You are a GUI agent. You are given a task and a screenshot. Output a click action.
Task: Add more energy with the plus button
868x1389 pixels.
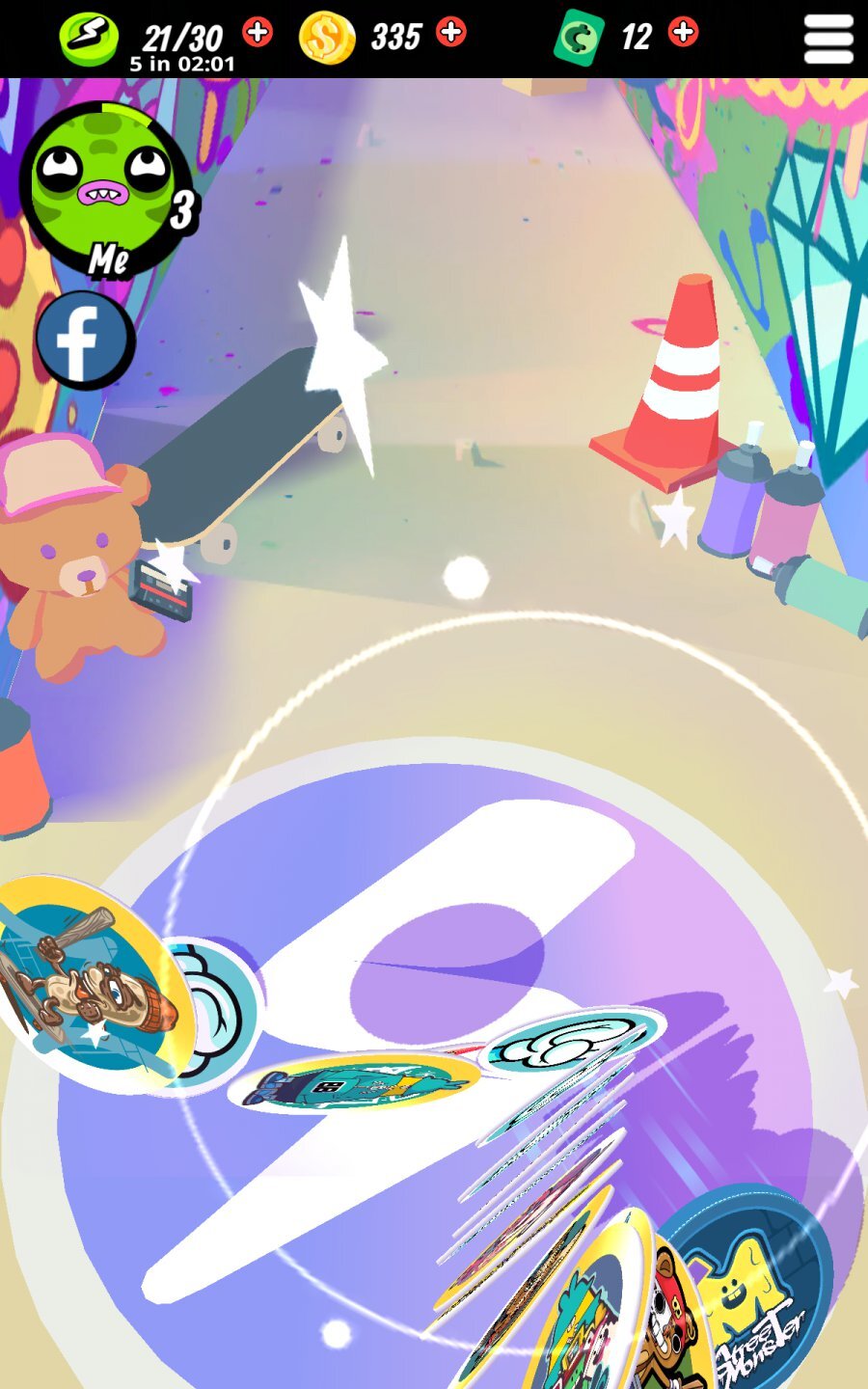coord(257,32)
